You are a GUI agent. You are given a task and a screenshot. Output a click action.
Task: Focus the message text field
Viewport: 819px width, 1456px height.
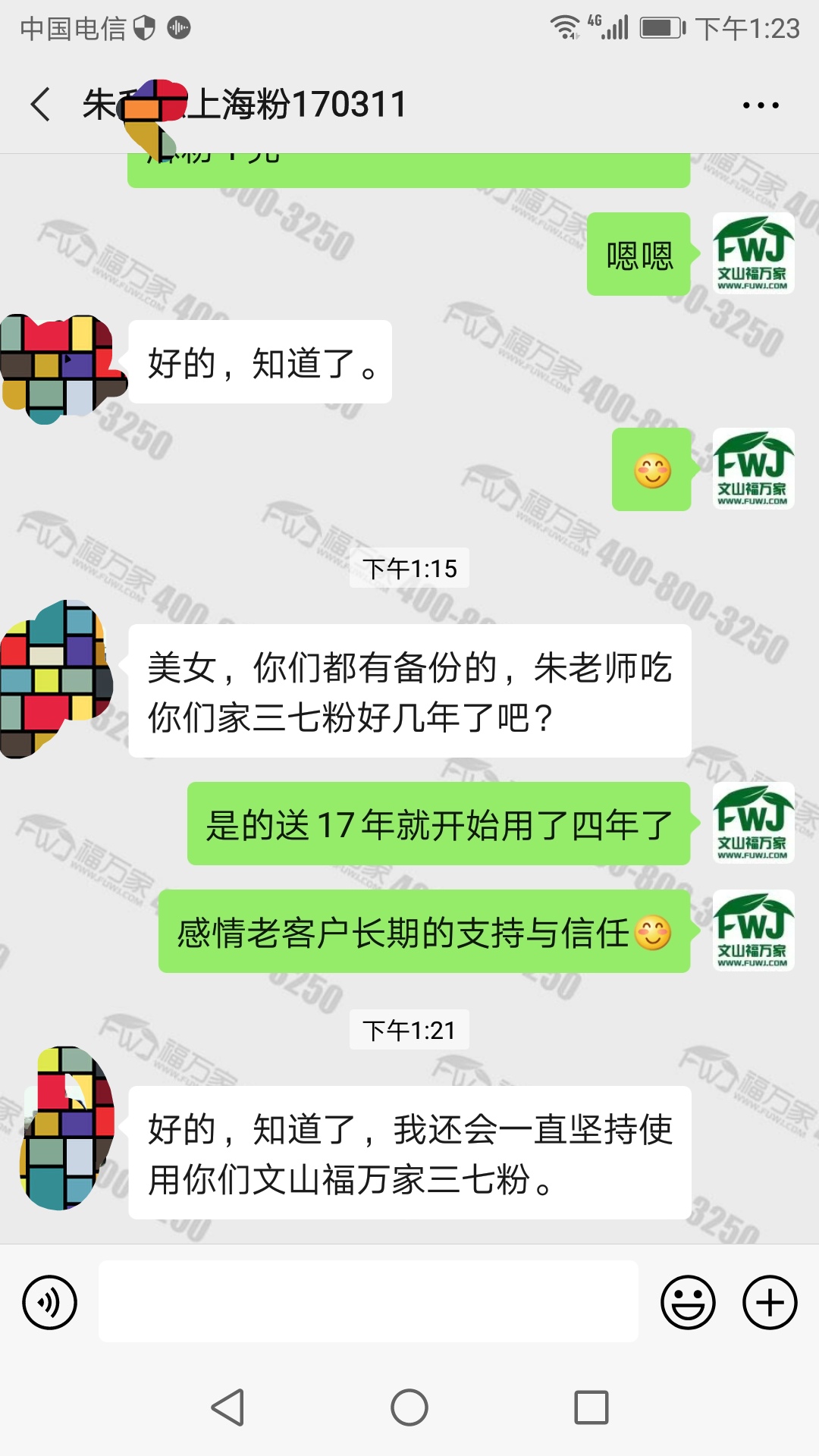[368, 1302]
